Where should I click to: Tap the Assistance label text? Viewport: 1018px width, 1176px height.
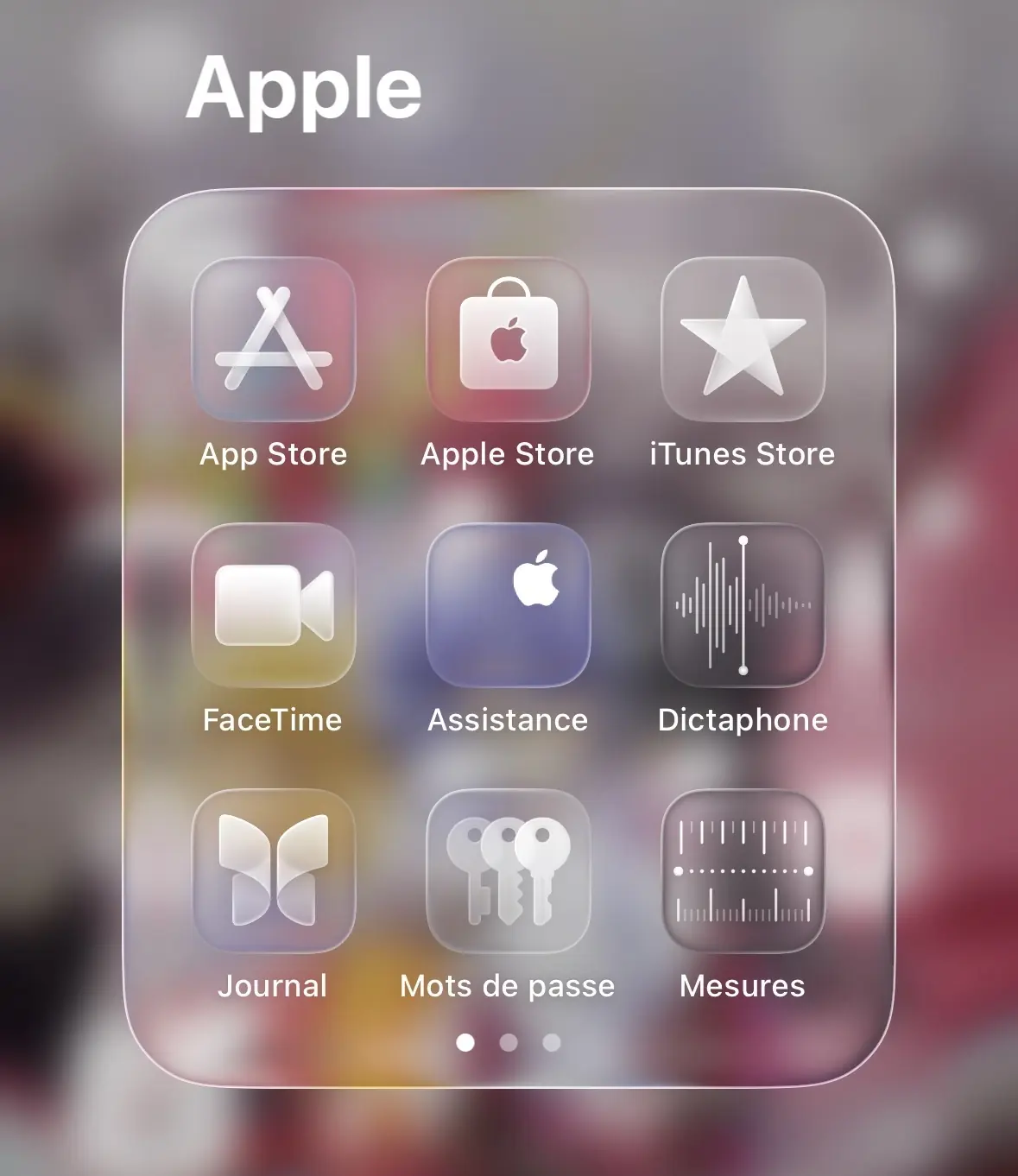(x=508, y=721)
